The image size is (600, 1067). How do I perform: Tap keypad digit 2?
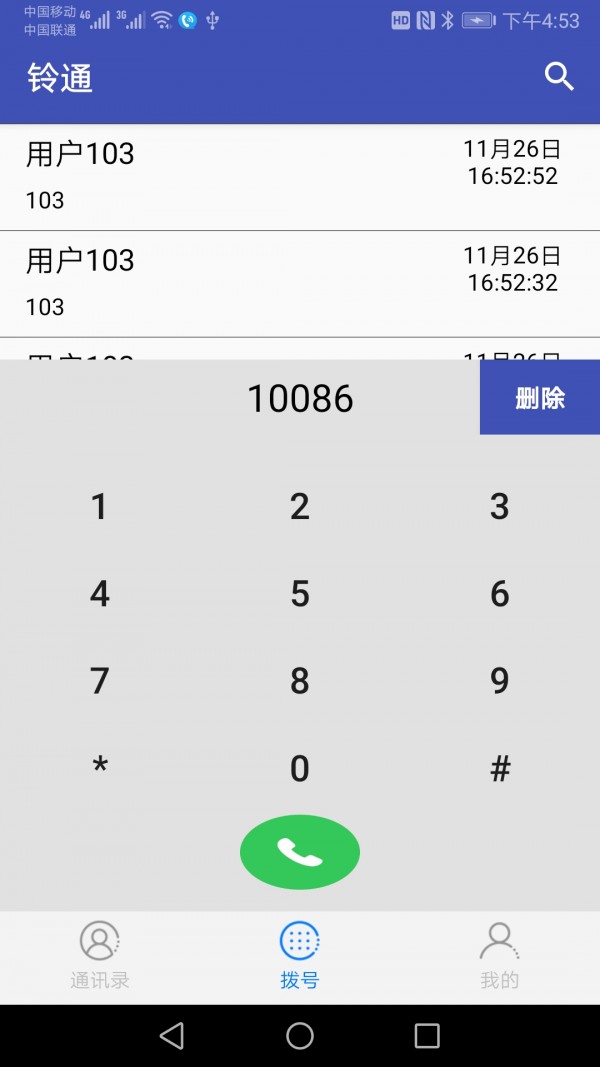pos(300,507)
